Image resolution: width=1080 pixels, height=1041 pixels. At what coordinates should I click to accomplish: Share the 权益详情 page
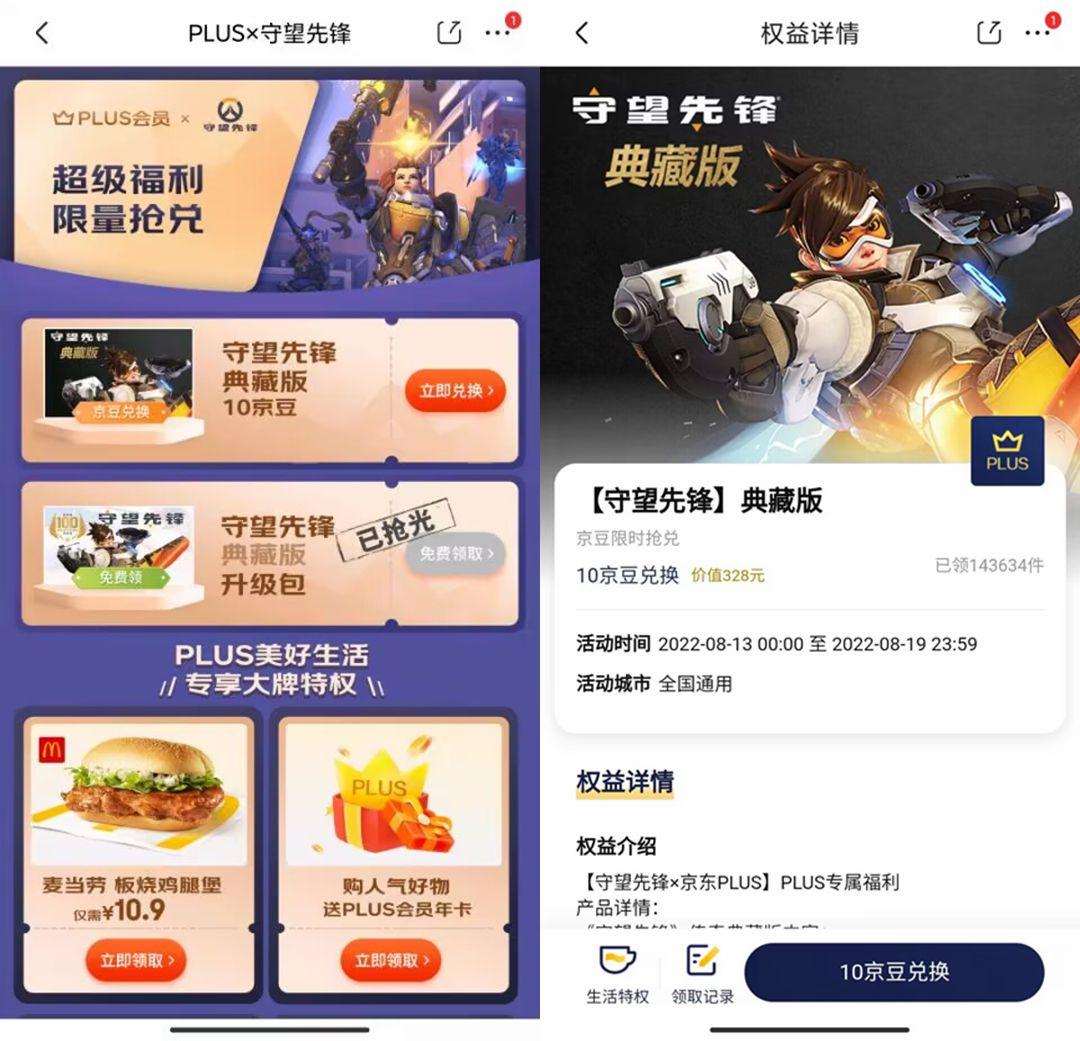(988, 33)
